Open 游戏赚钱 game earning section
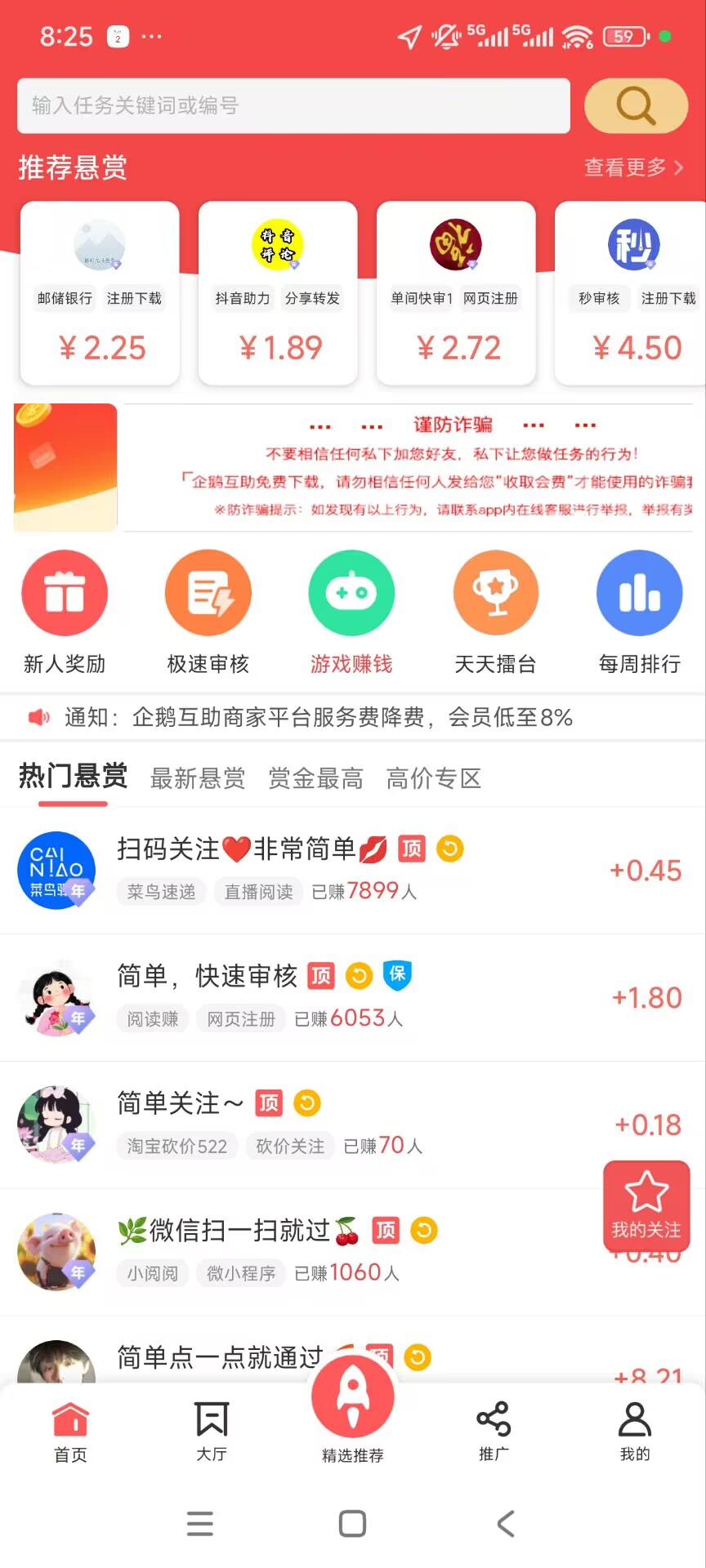This screenshot has width=706, height=1568. tap(352, 593)
